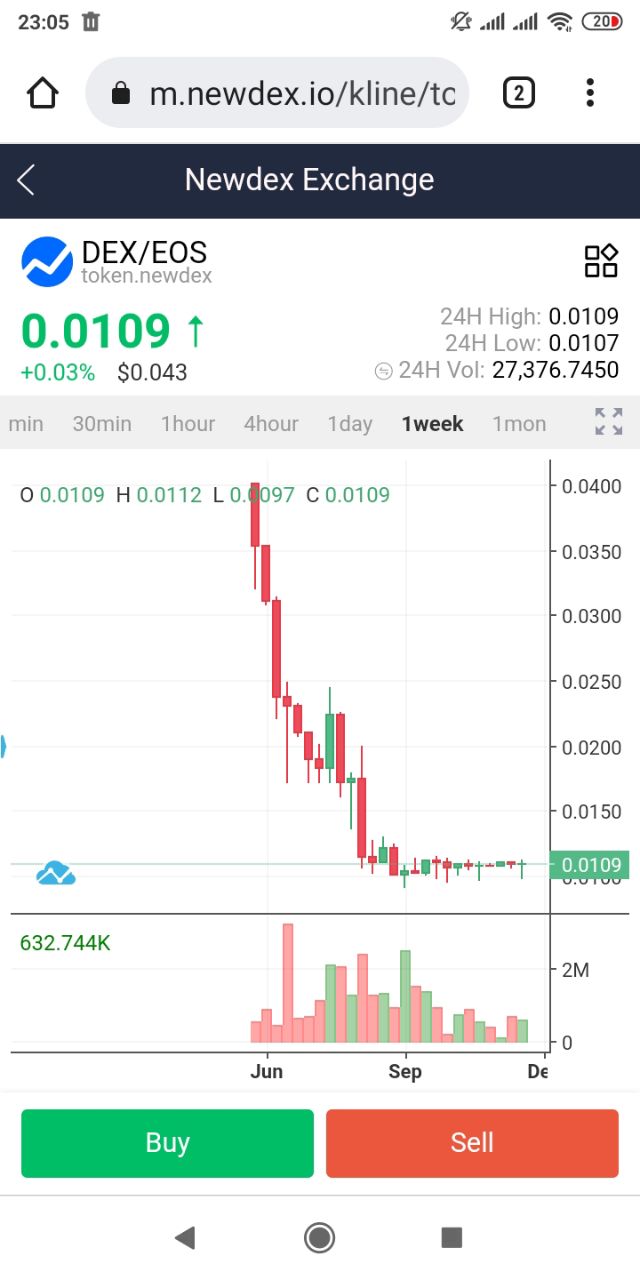
Task: Open Chrome's home page button
Action: click(42, 93)
